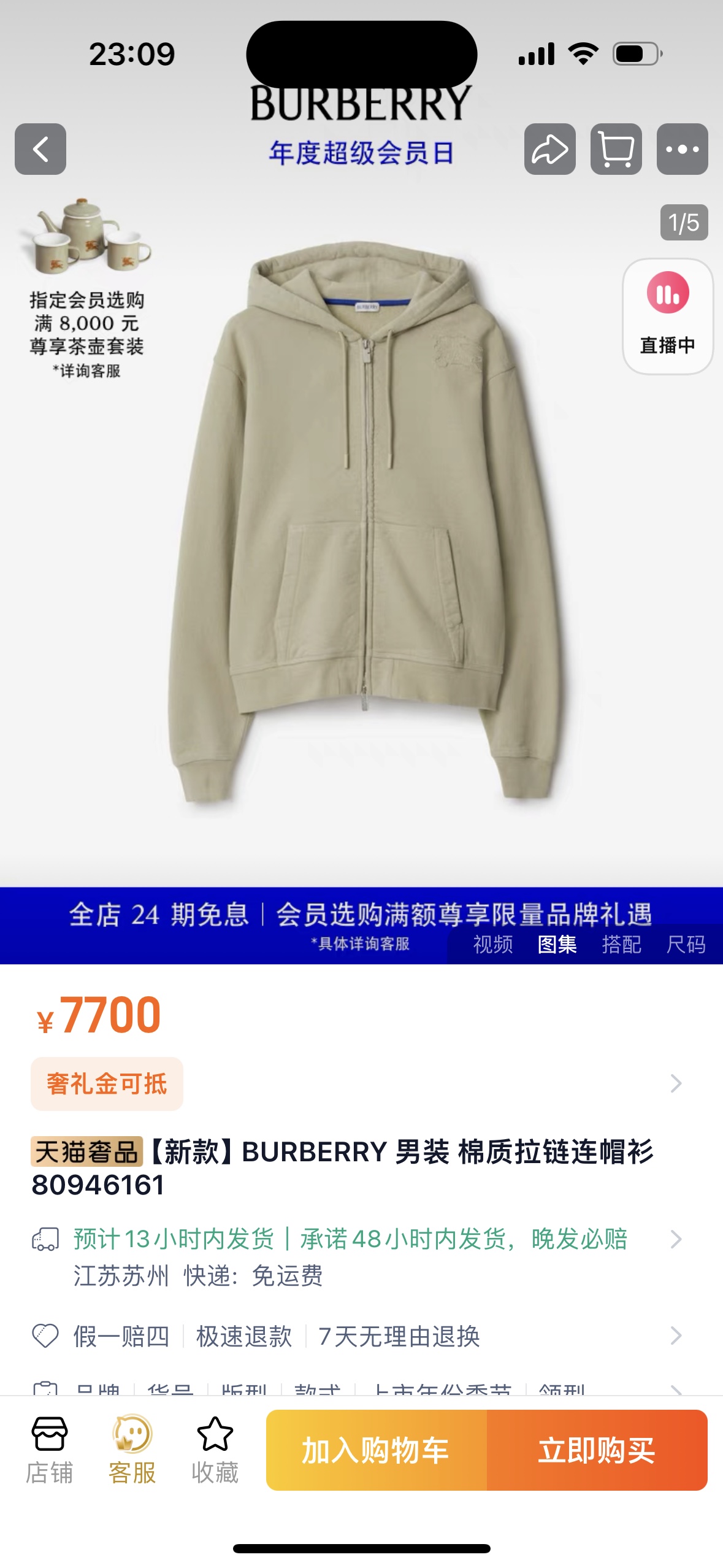Viewport: 723px width, 1568px height.
Task: Visit the 店铺 store page
Action: (x=49, y=1450)
